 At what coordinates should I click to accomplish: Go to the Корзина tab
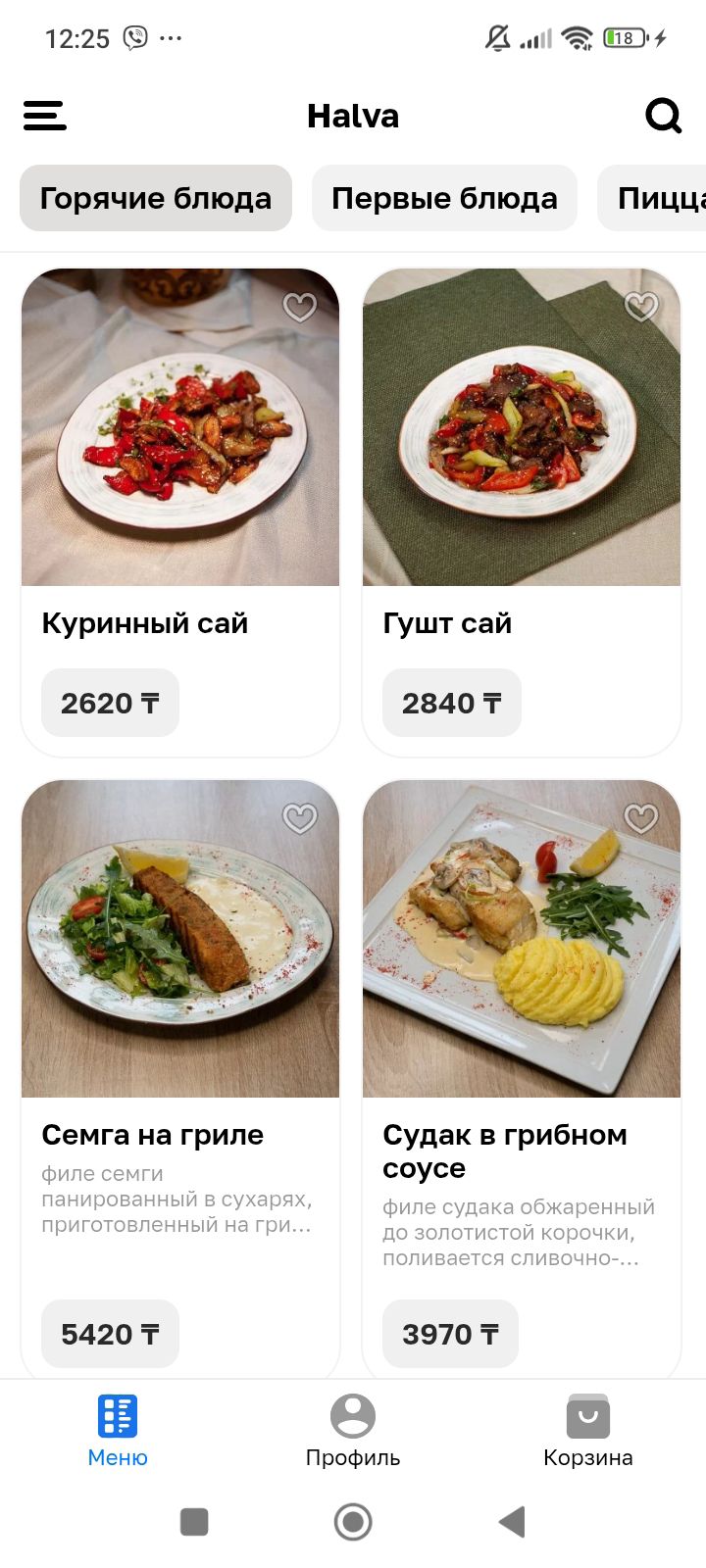[x=588, y=1431]
